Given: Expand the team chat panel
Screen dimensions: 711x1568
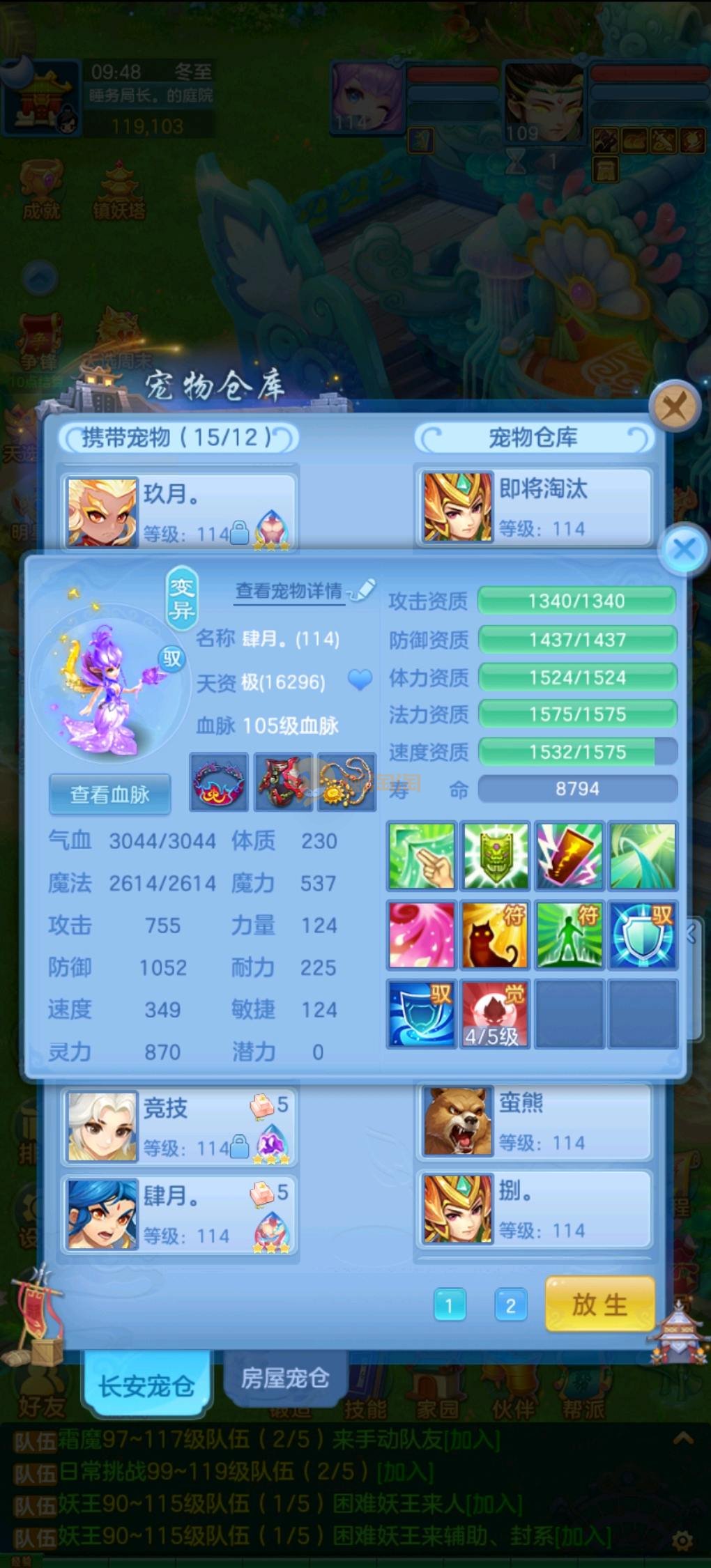Looking at the screenshot, I should click(682, 1438).
